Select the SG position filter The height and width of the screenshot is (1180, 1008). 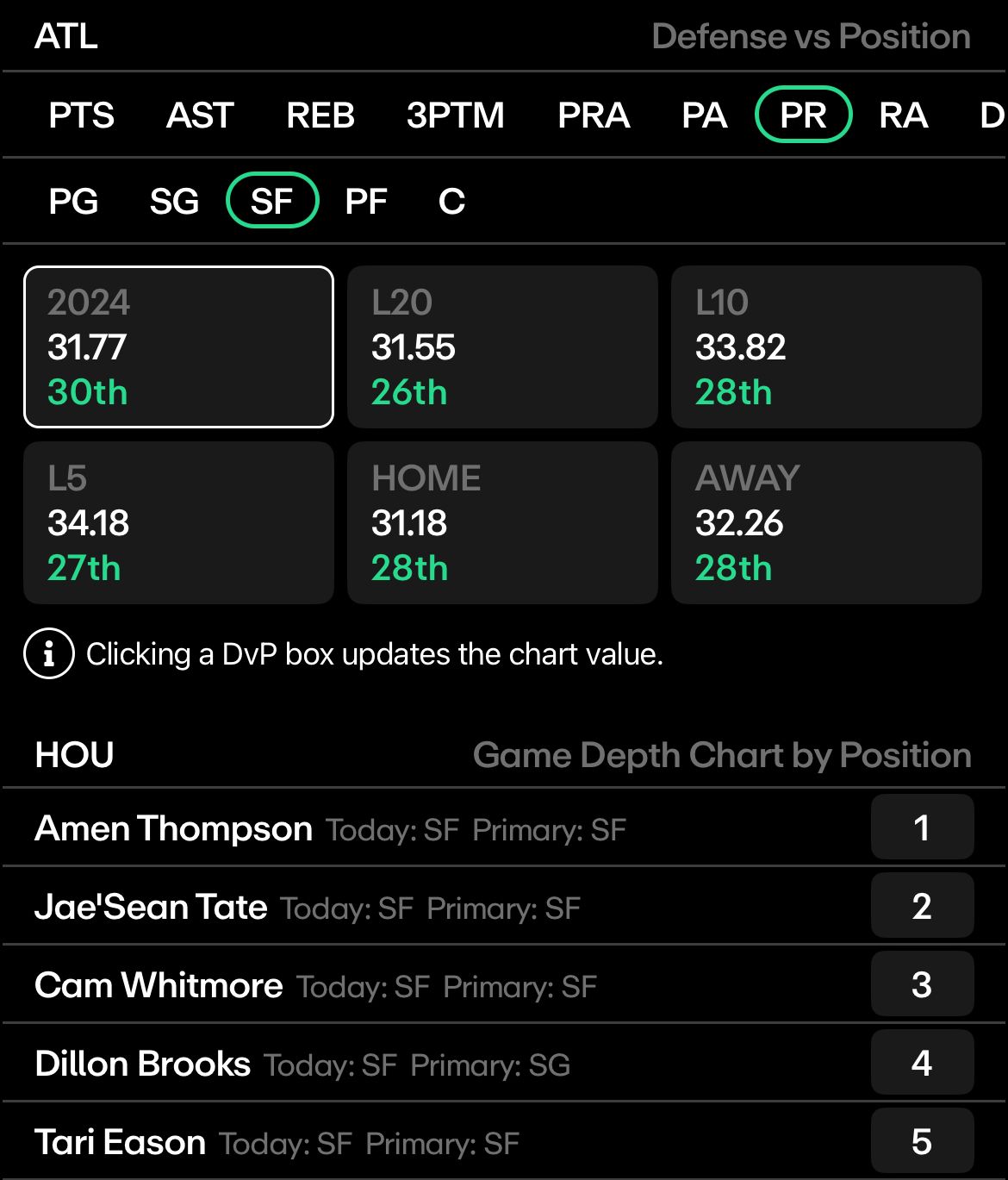(174, 202)
